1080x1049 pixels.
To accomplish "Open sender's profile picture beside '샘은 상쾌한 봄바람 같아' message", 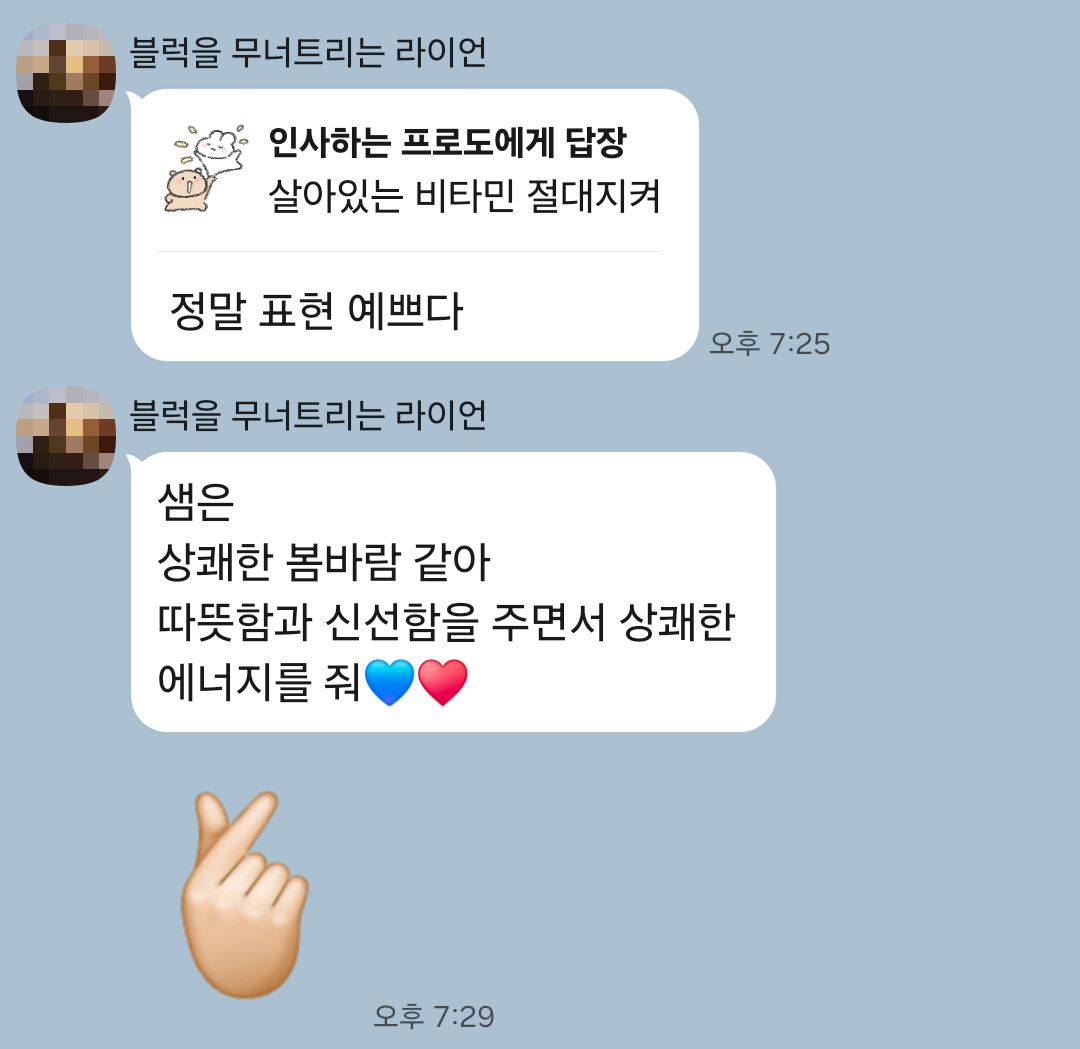I will click(x=66, y=435).
